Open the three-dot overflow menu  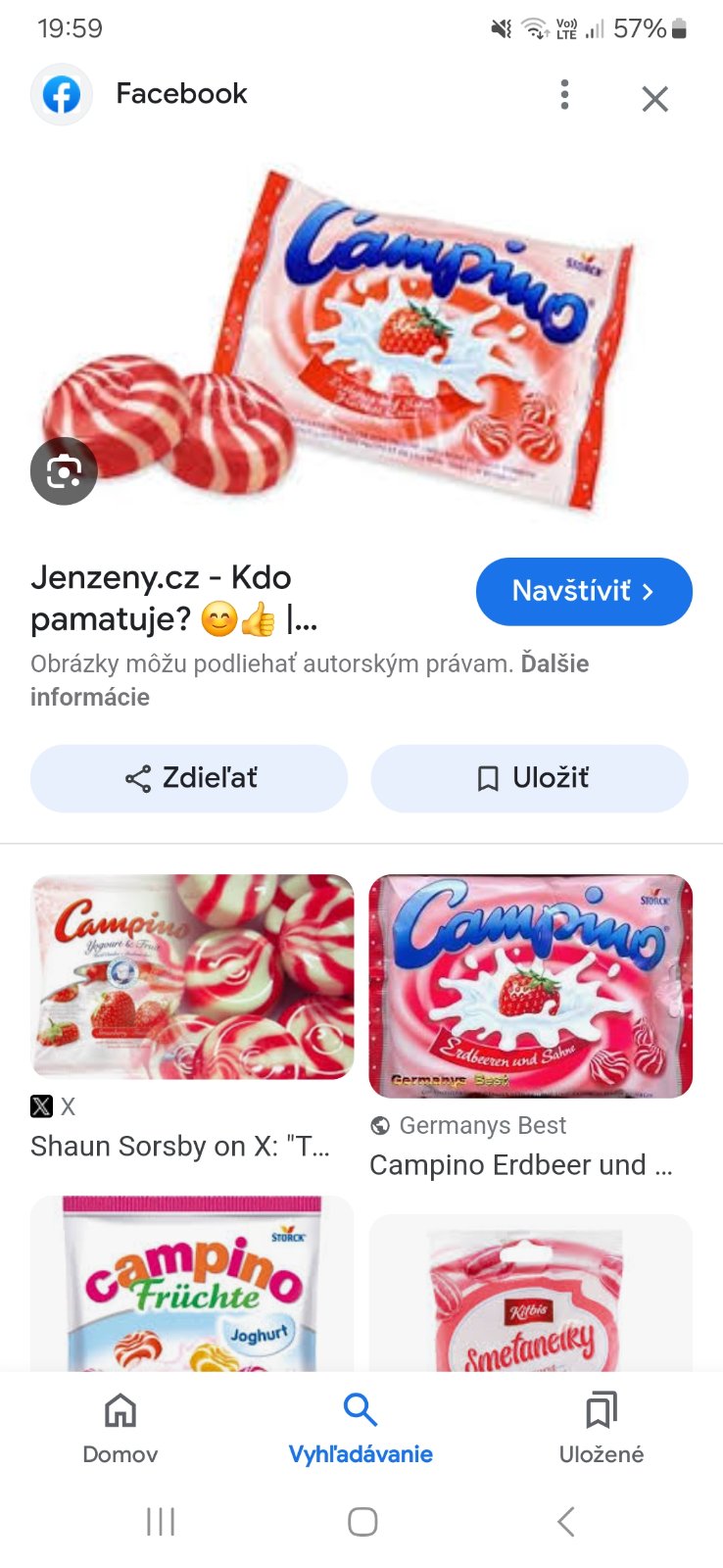[564, 95]
